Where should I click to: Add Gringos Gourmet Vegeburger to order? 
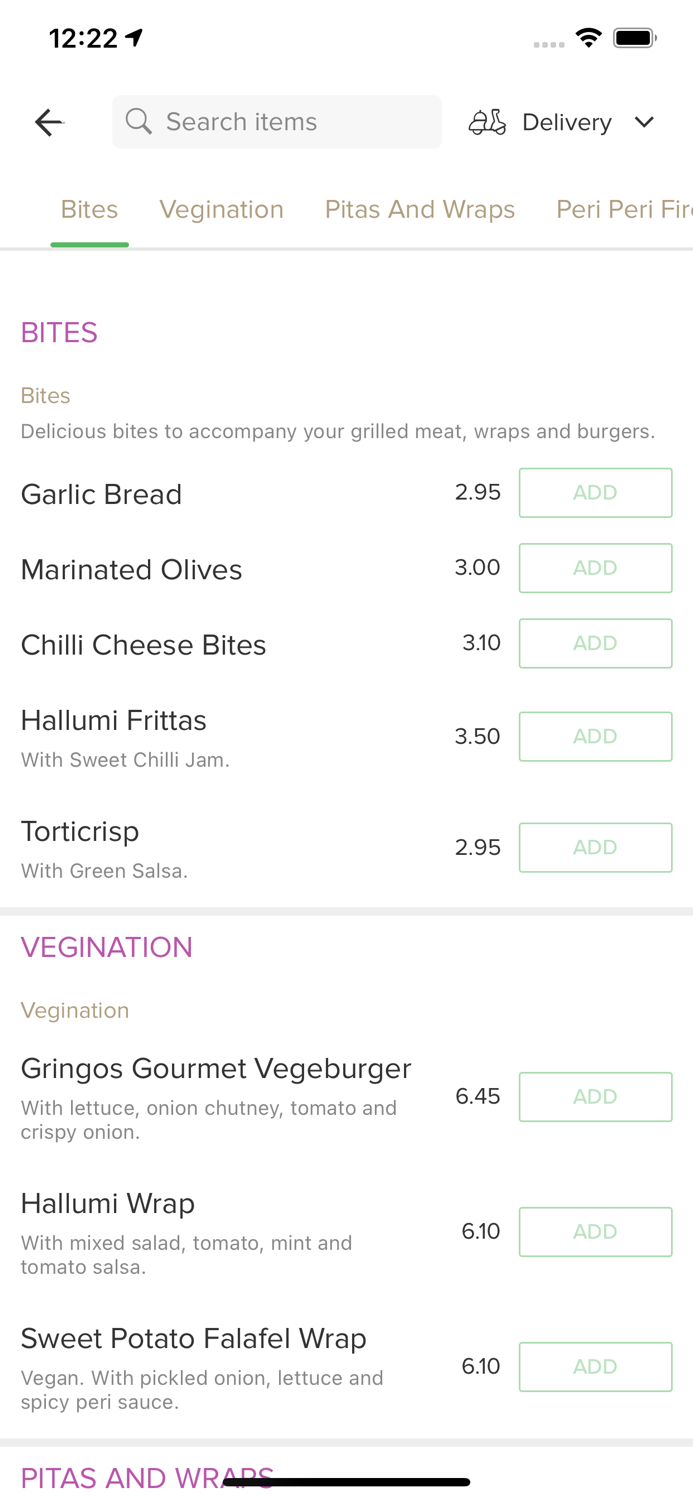click(595, 1097)
